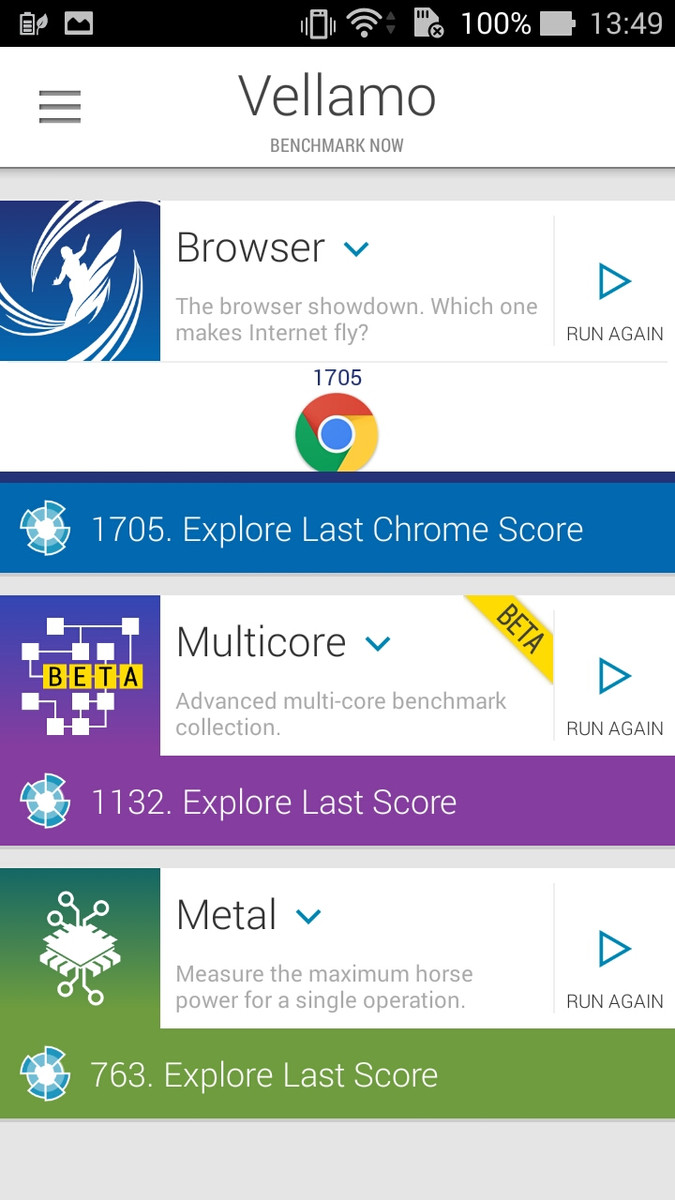Viewport: 675px width, 1200px height.
Task: Expand the Metal benchmark dropdown arrow
Action: coord(308,916)
